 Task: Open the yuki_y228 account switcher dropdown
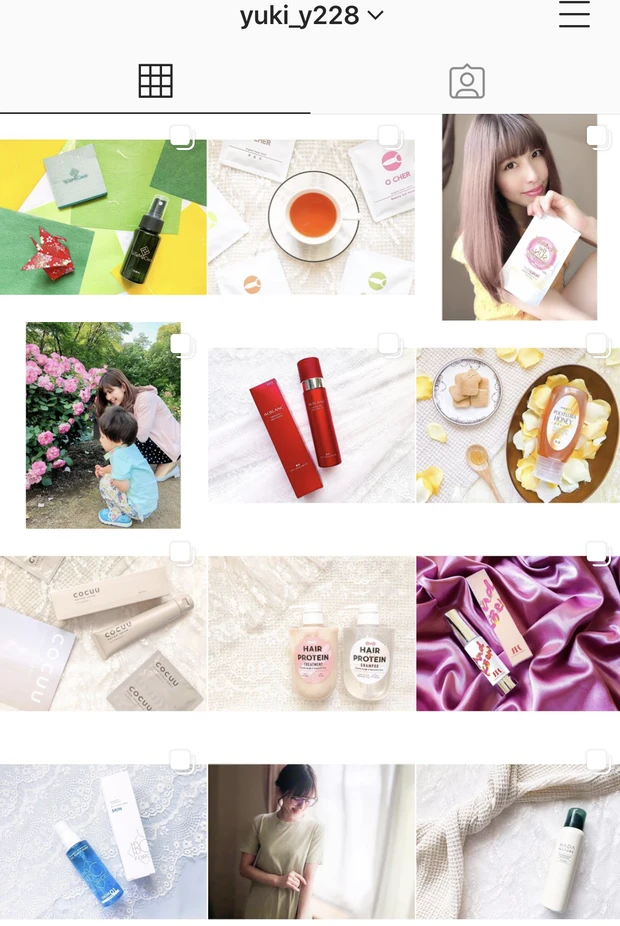click(312, 16)
